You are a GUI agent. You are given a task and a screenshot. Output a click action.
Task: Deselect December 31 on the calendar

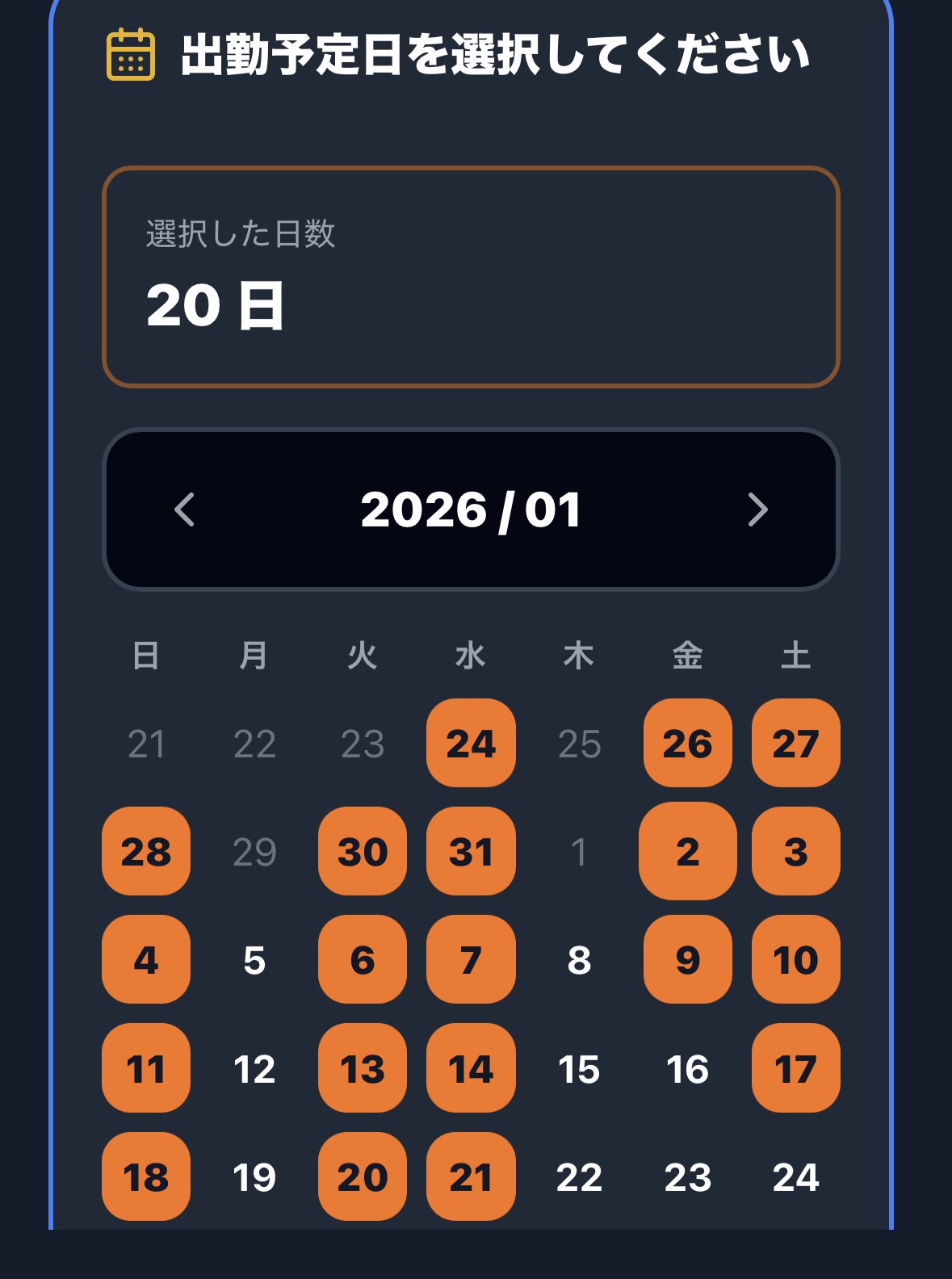click(471, 852)
